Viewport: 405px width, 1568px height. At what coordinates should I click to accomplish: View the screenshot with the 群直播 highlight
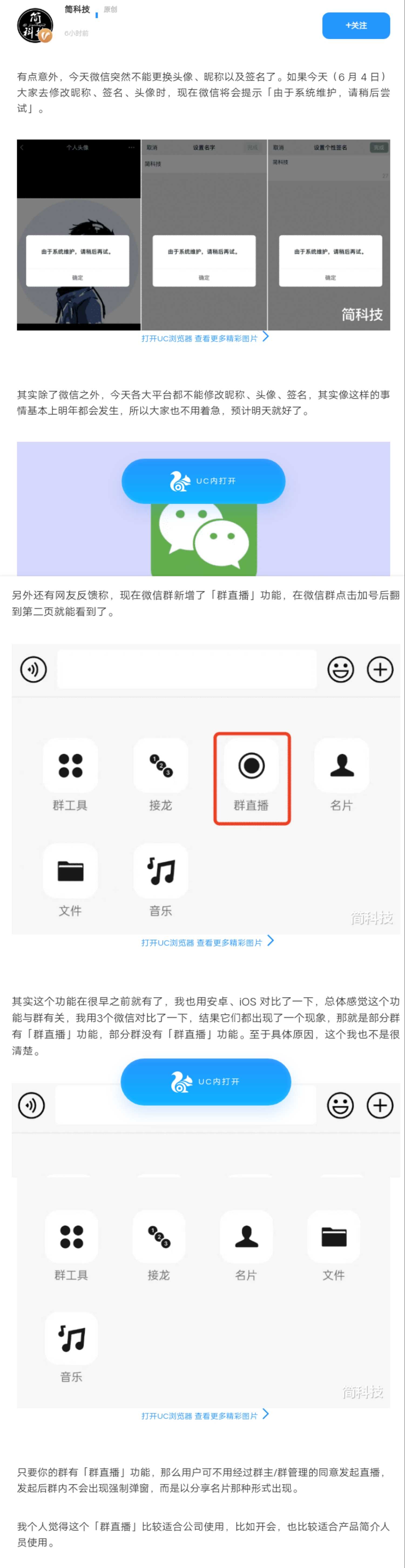pyautogui.click(x=206, y=788)
